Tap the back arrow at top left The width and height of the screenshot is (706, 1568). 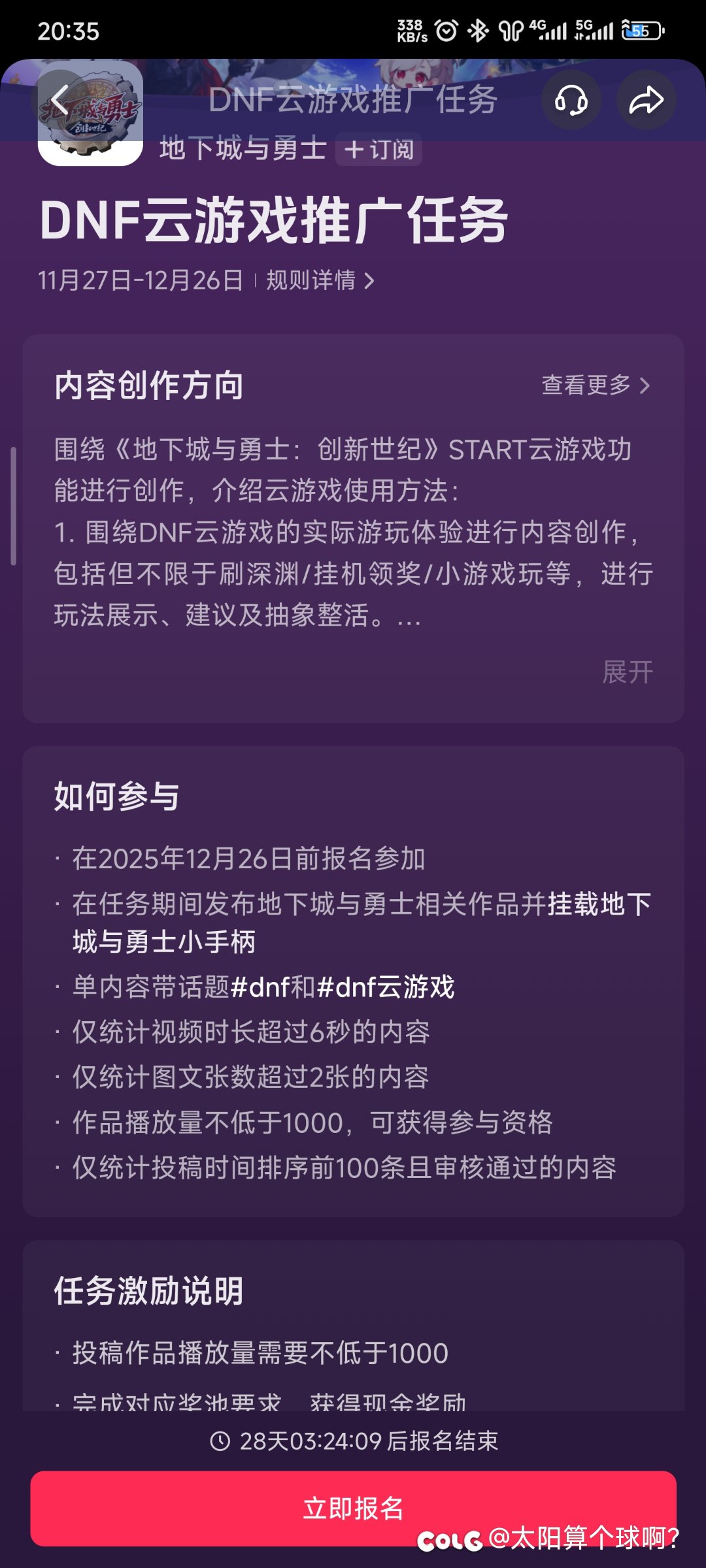click(61, 99)
